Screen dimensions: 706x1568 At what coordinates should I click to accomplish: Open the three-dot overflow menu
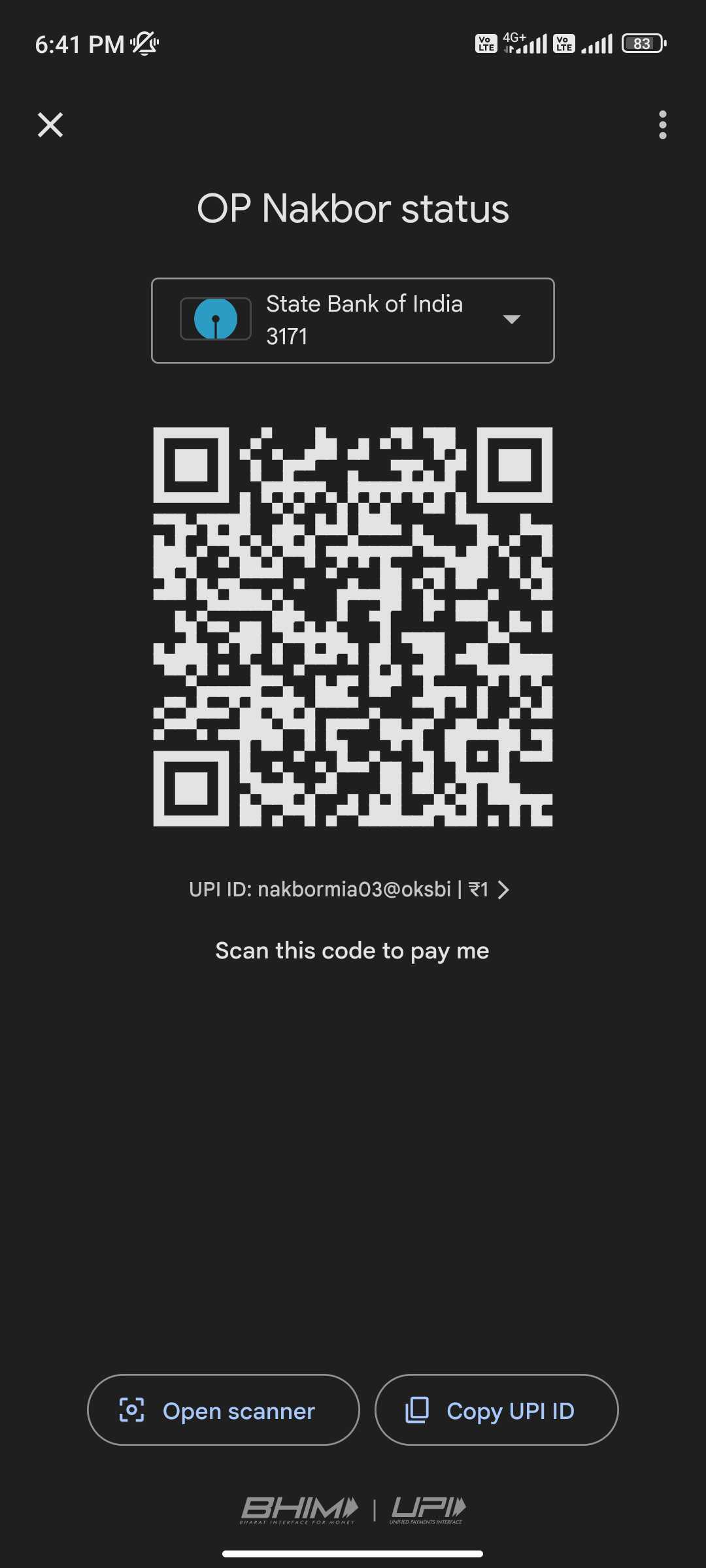[663, 125]
